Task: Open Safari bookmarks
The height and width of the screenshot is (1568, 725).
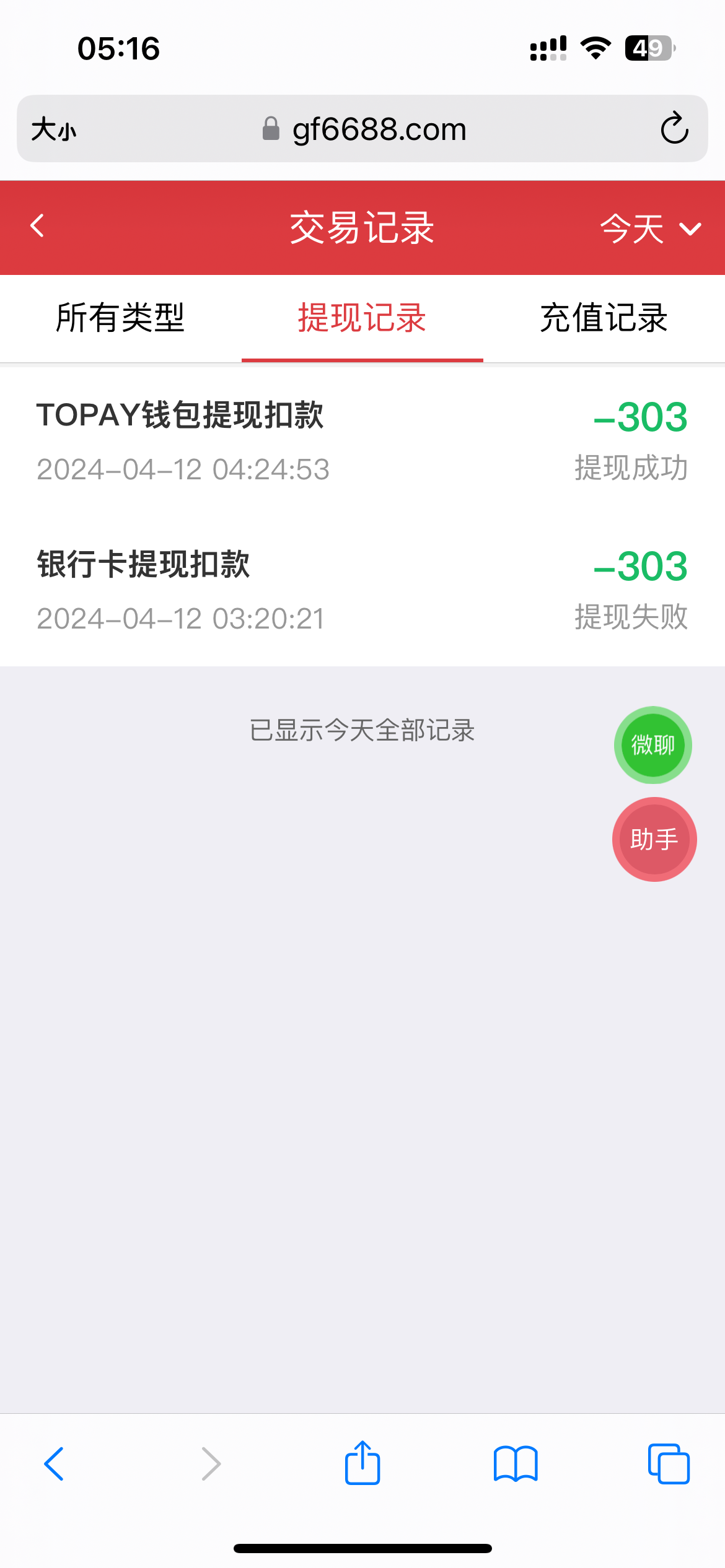Action: coord(516,1464)
